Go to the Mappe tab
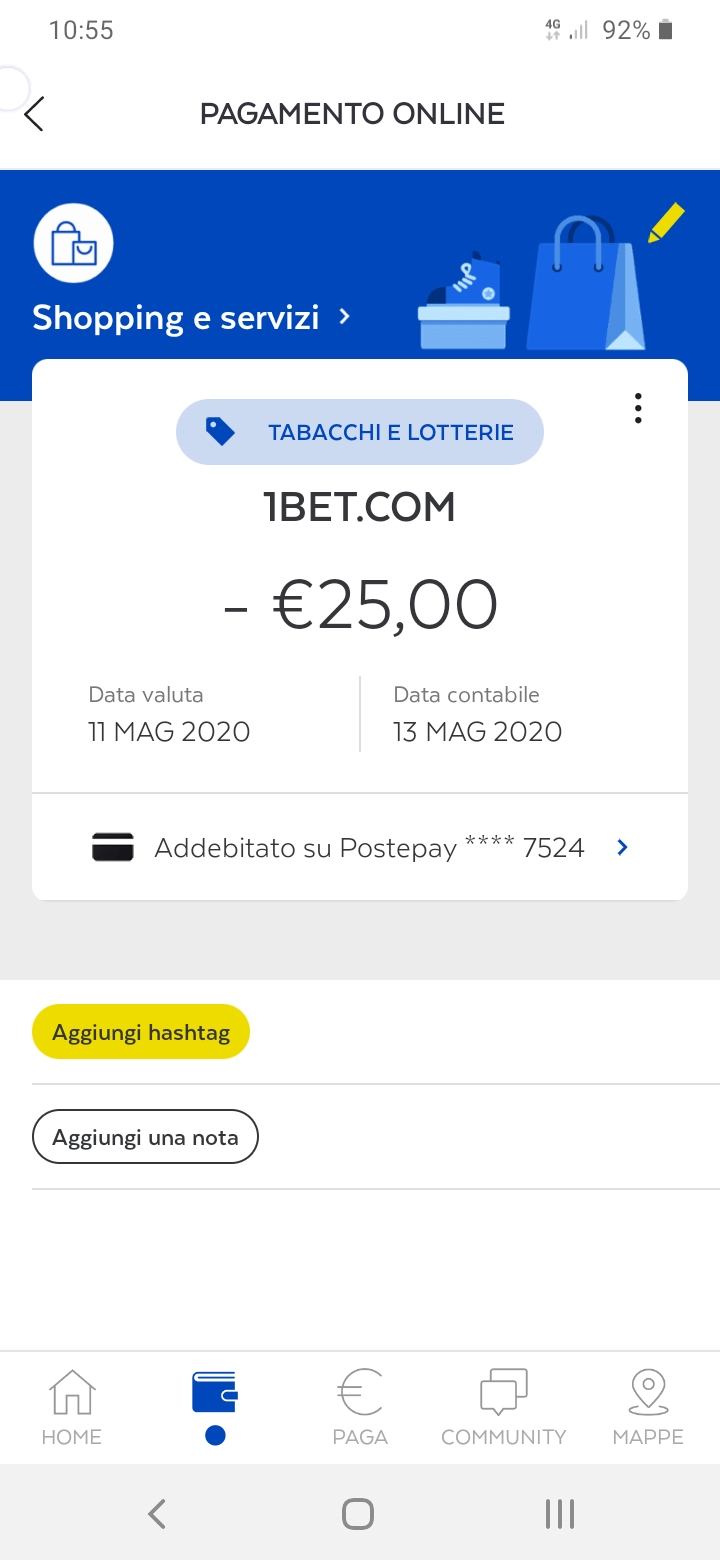The height and width of the screenshot is (1560, 720). point(648,1407)
